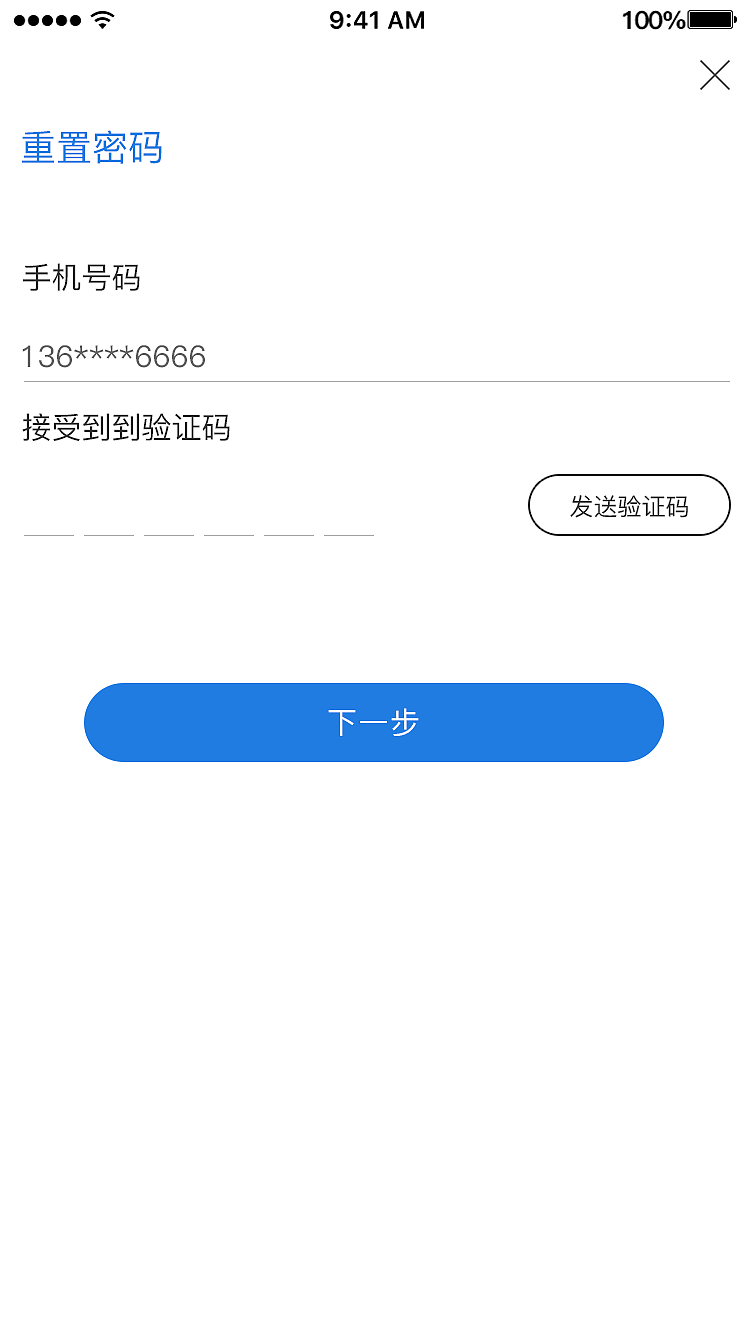Tap the battery icon in the status bar

click(x=710, y=18)
